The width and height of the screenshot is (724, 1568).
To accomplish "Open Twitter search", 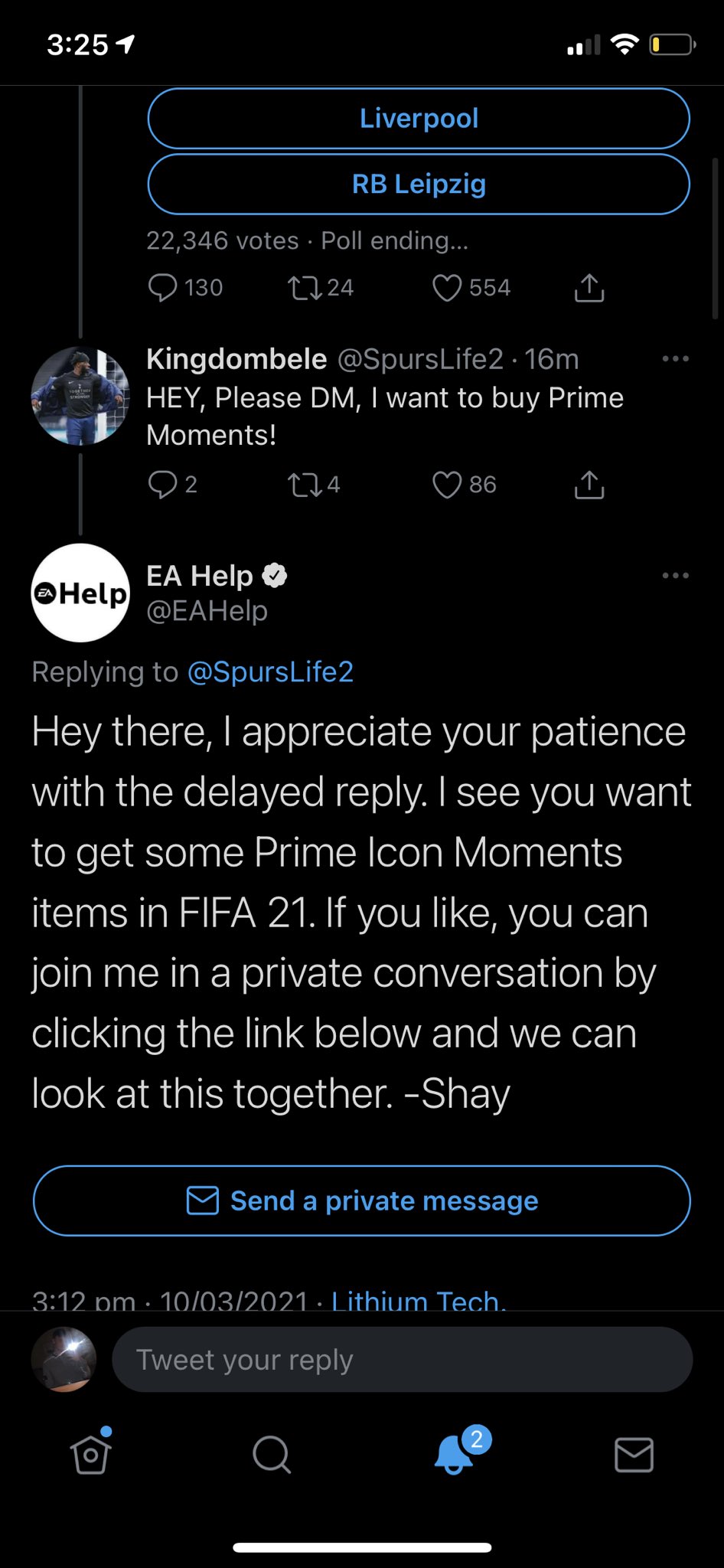I will tap(271, 1455).
